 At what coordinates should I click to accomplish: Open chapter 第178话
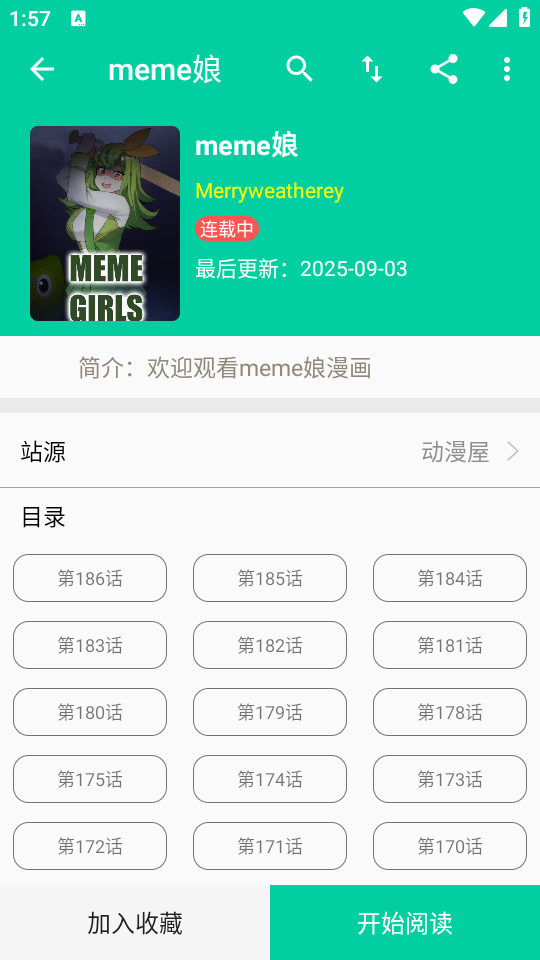[450, 712]
